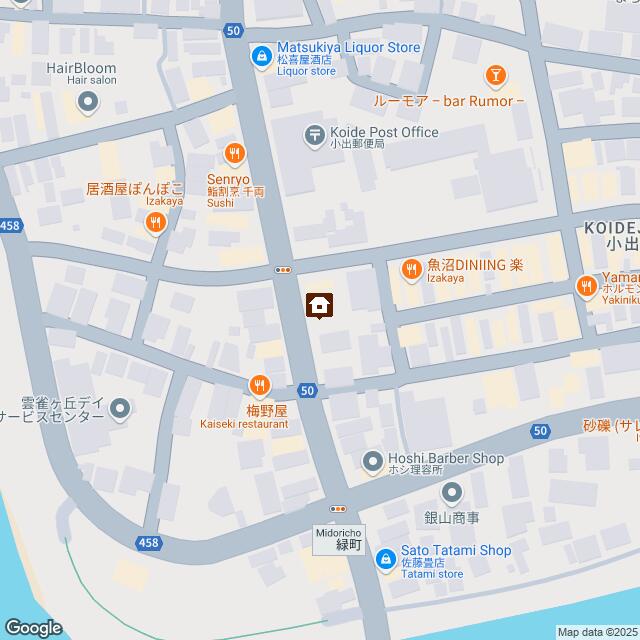Select the Midoricho bus stop icon
The height and width of the screenshot is (640, 640).
coord(339,509)
